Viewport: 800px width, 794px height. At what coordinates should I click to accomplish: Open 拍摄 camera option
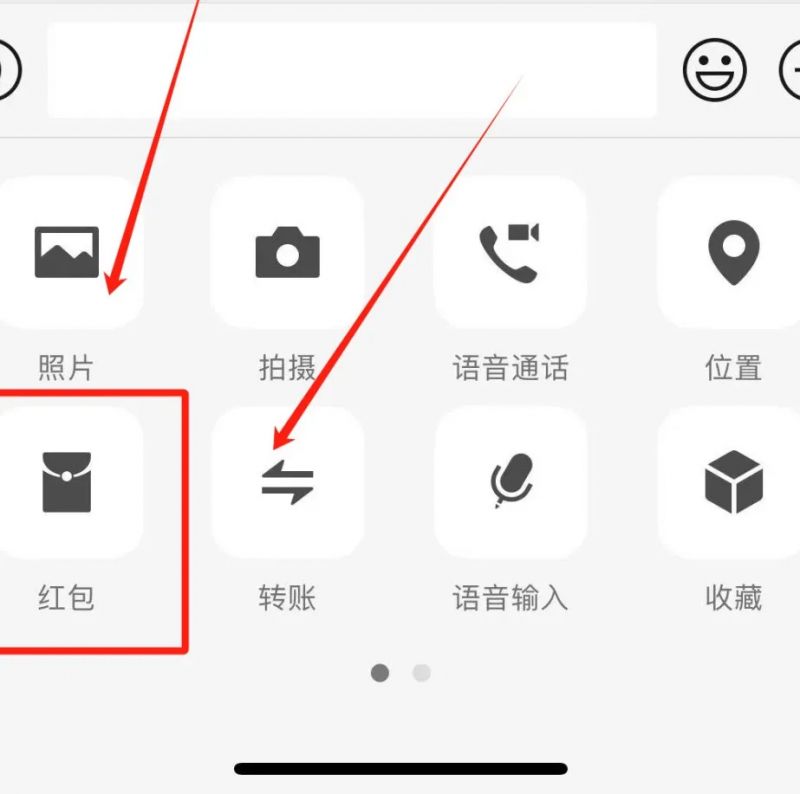pyautogui.click(x=287, y=253)
